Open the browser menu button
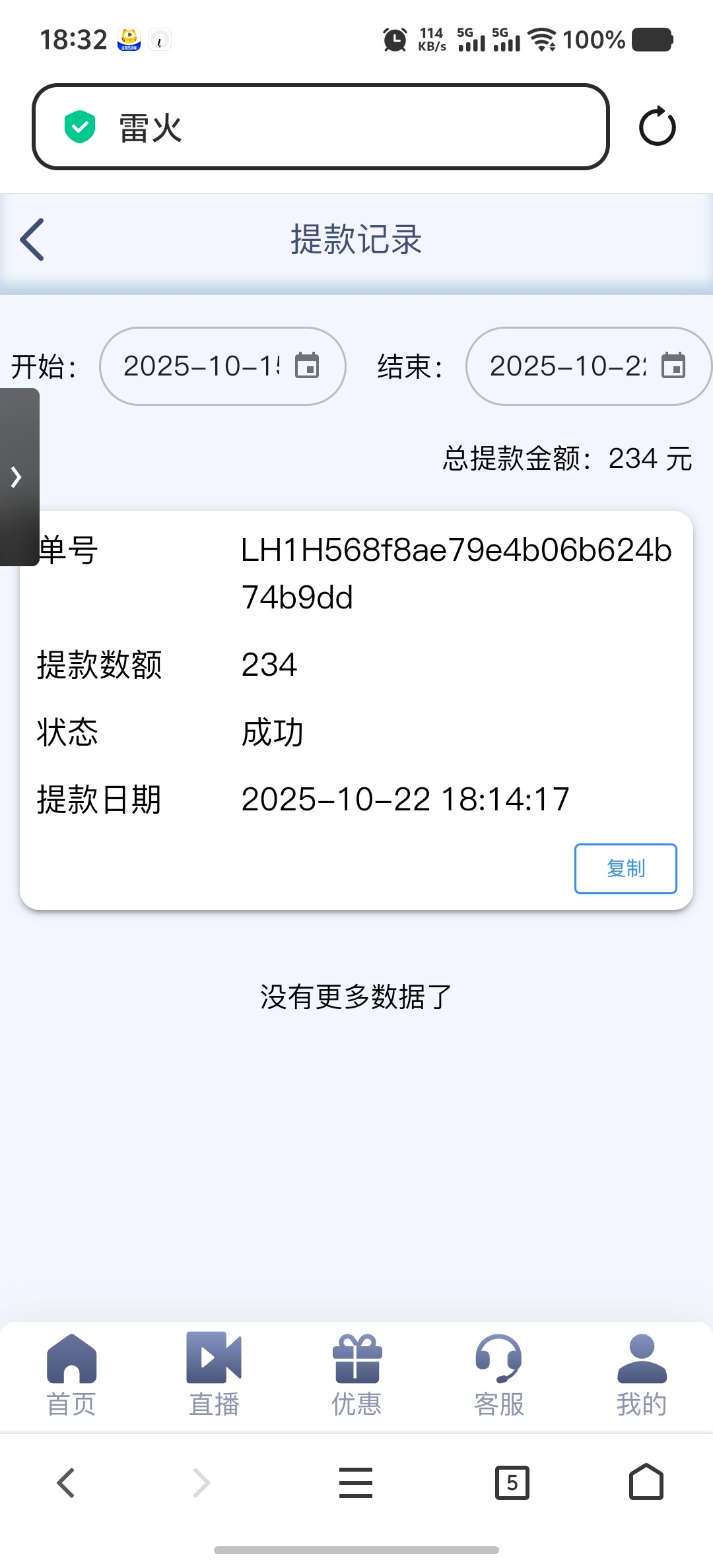This screenshot has height=1568, width=713. (x=356, y=1483)
